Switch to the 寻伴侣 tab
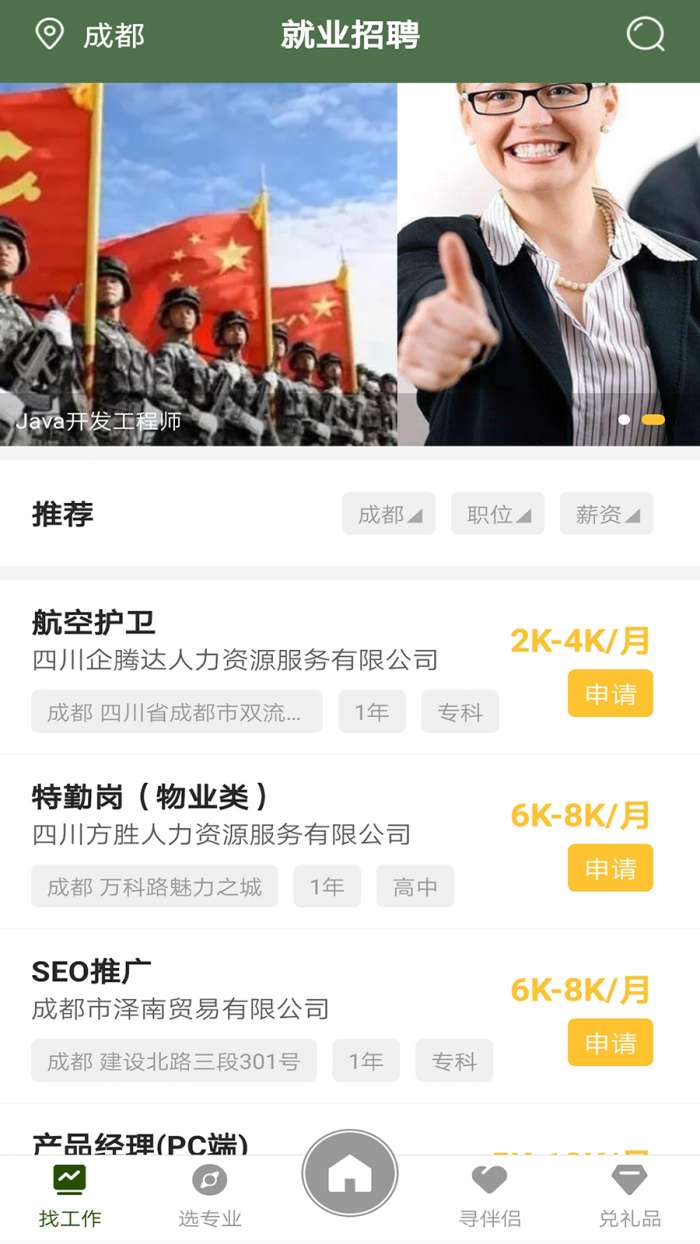This screenshot has height=1244, width=700. click(489, 1196)
